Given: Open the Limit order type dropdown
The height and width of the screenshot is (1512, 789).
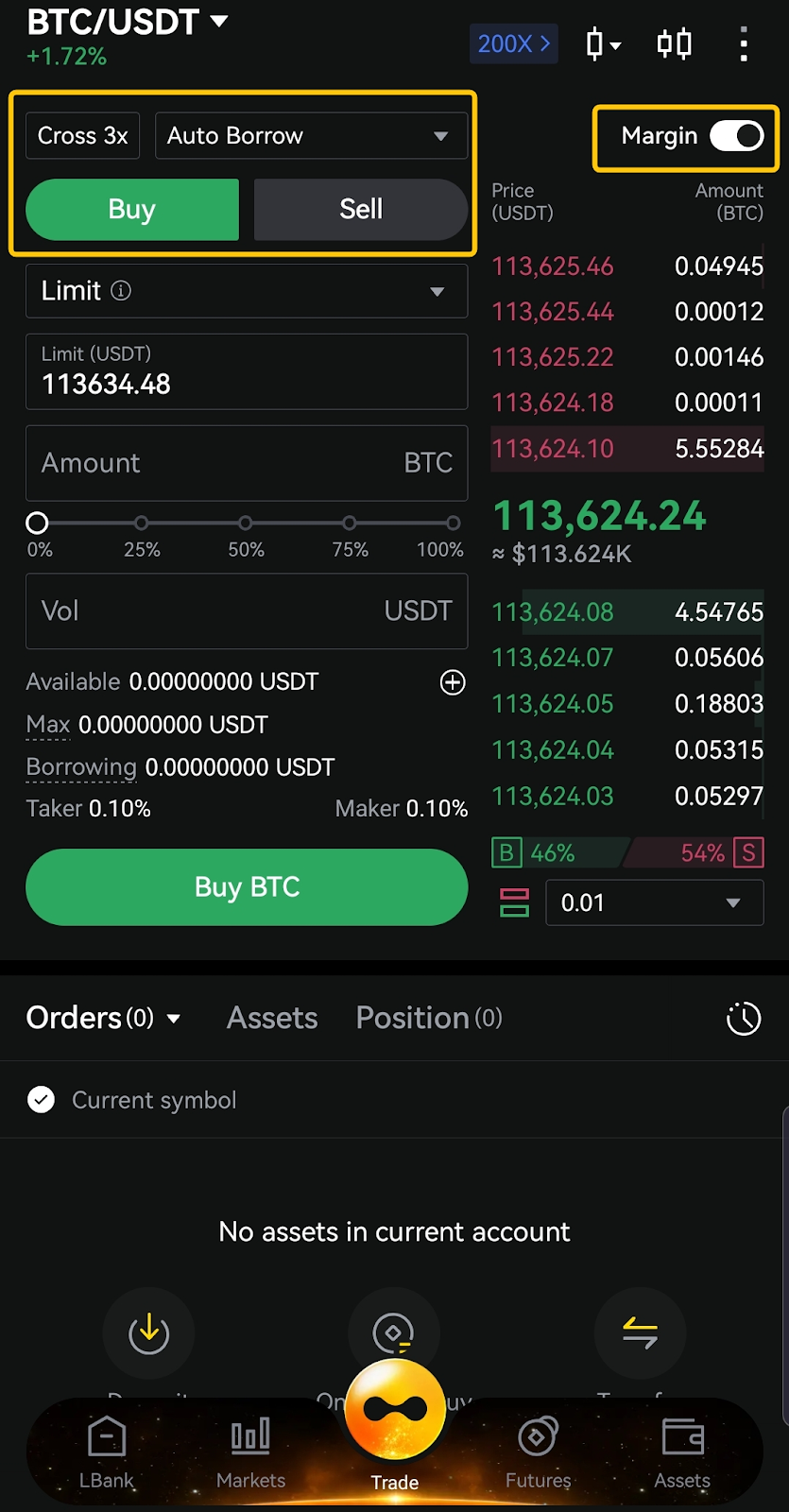Looking at the screenshot, I should point(246,291).
